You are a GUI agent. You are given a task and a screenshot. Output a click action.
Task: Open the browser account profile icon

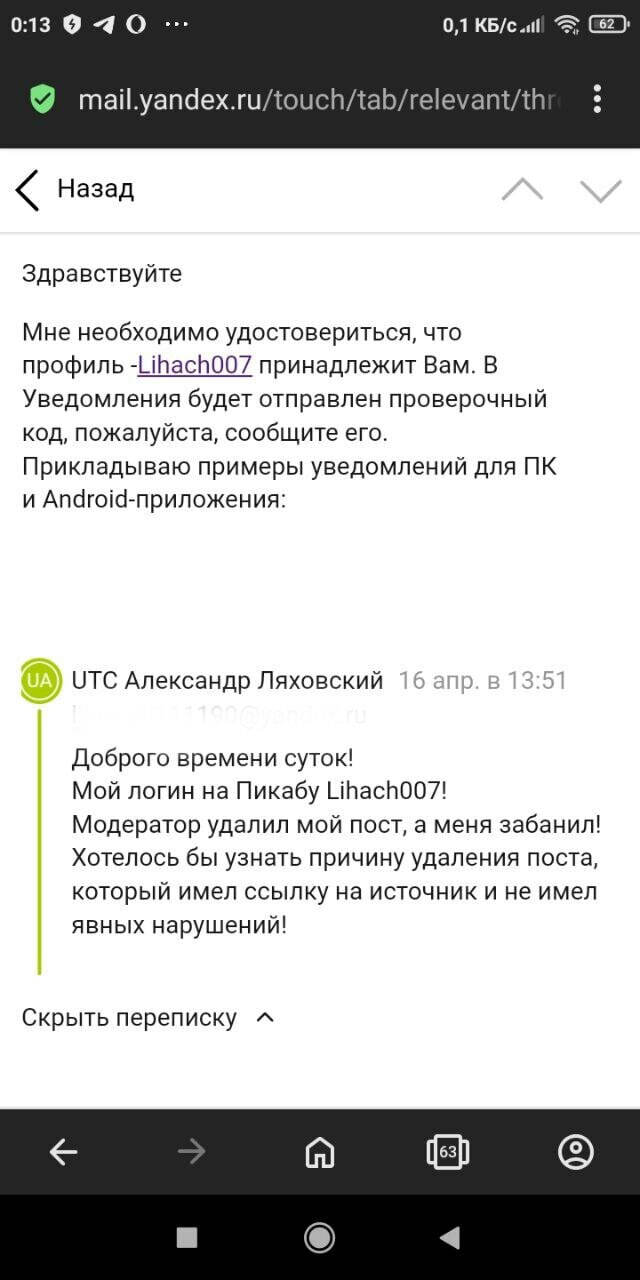[576, 1153]
